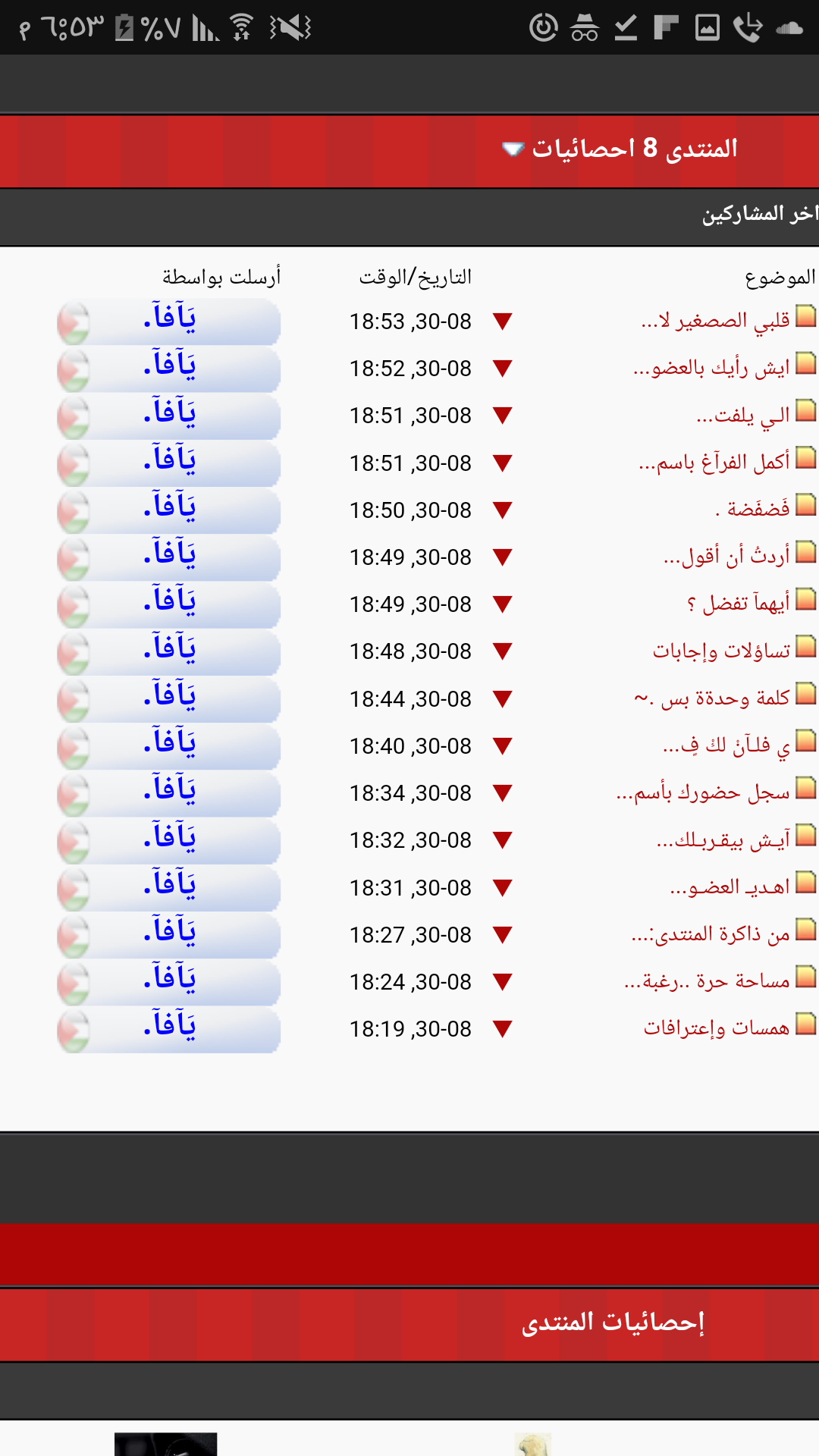
Task: Open topic اهـديـ العضـو...
Action: tap(730, 886)
